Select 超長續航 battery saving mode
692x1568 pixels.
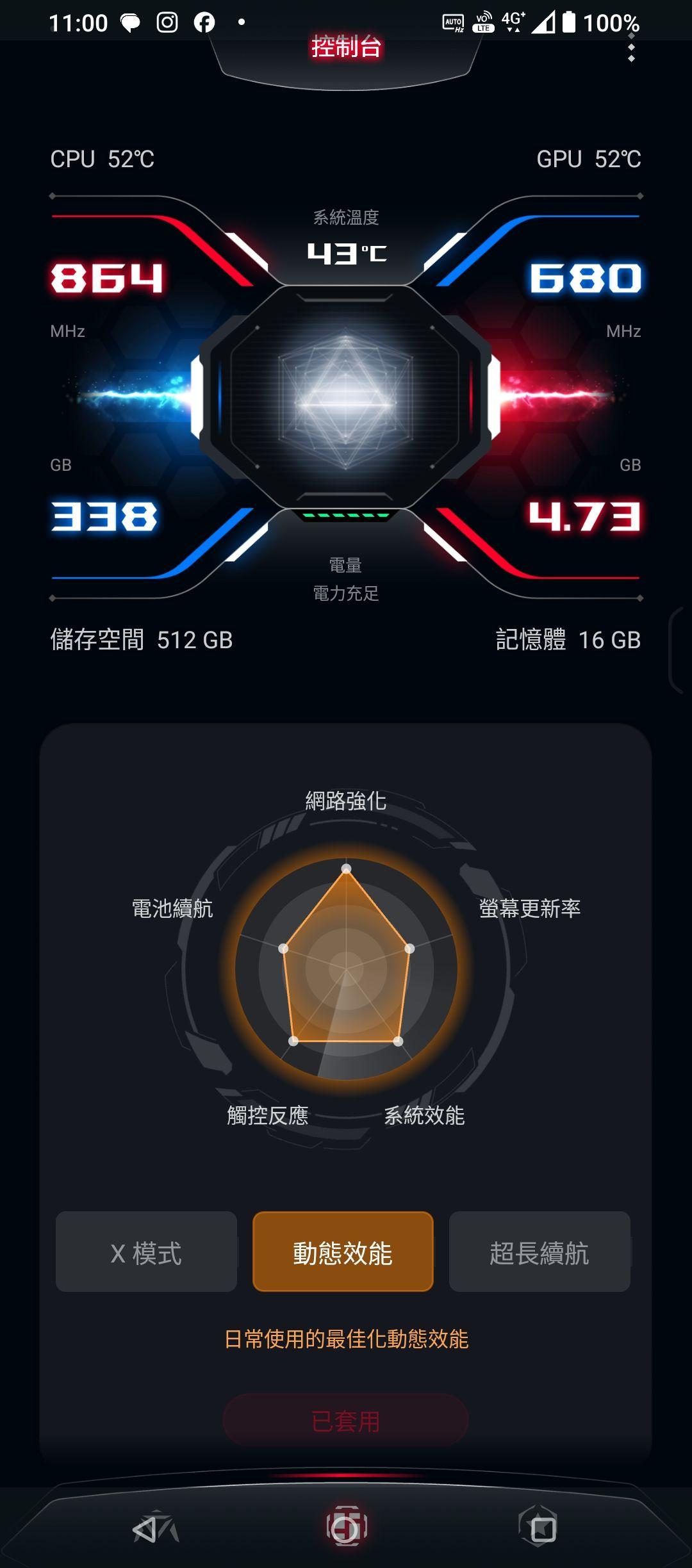[x=539, y=1252]
